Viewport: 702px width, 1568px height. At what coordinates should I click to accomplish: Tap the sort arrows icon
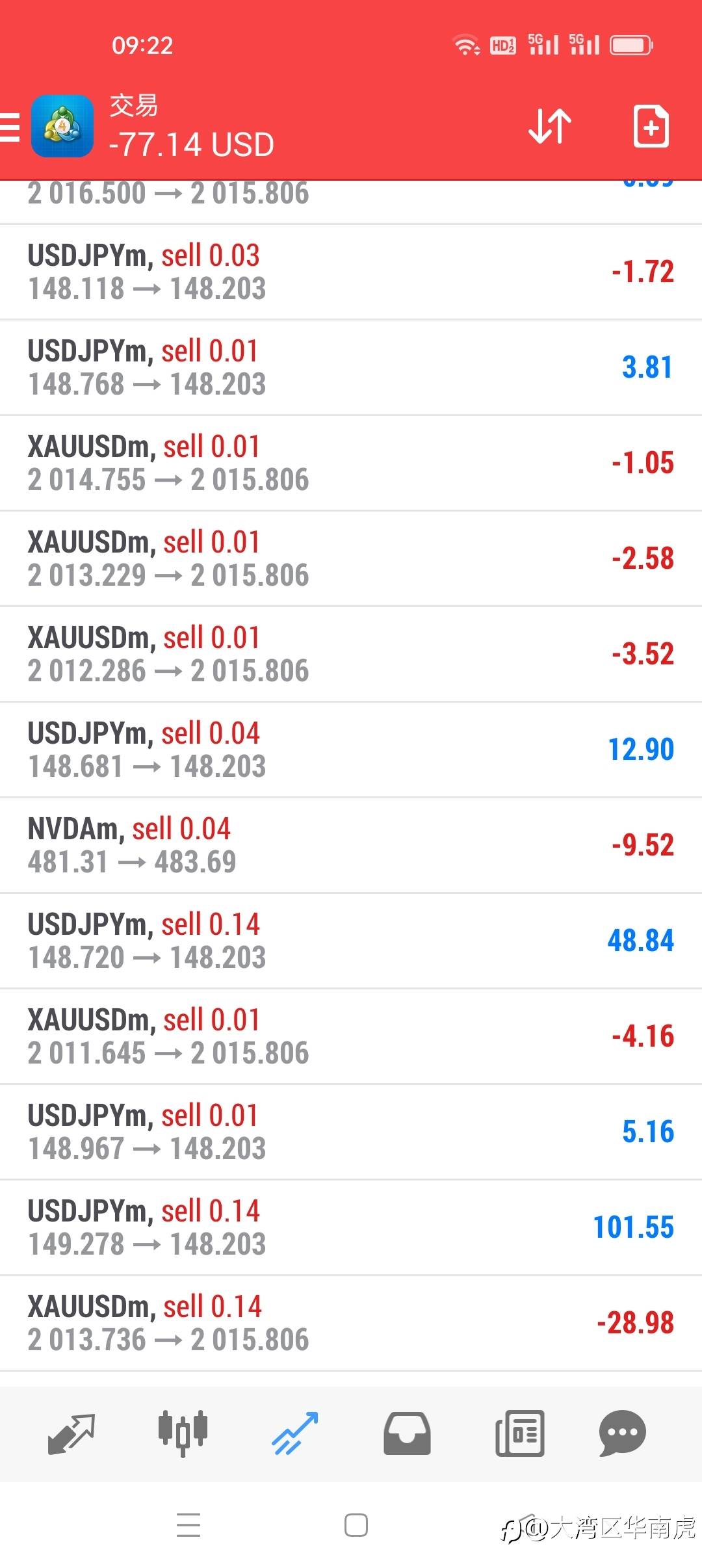click(549, 126)
